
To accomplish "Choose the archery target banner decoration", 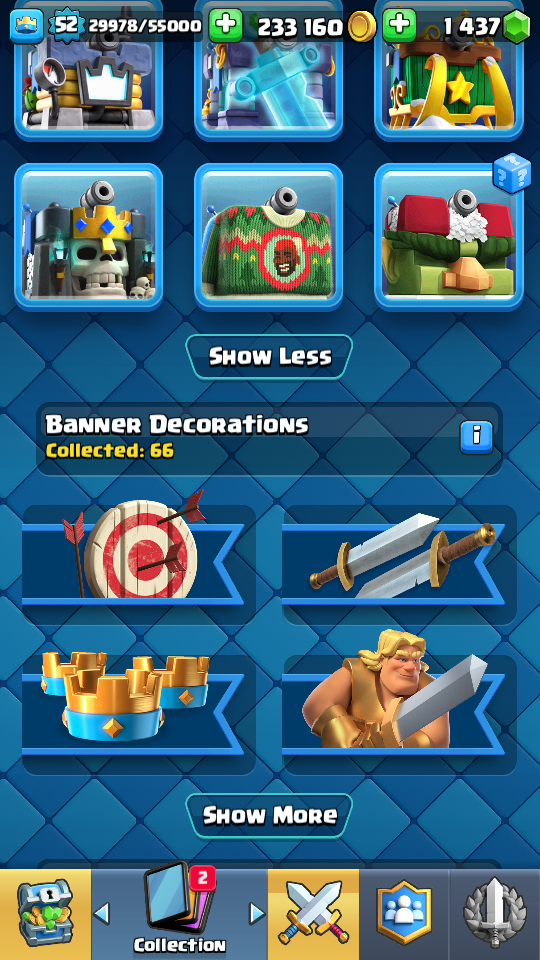I will pyautogui.click(x=139, y=564).
